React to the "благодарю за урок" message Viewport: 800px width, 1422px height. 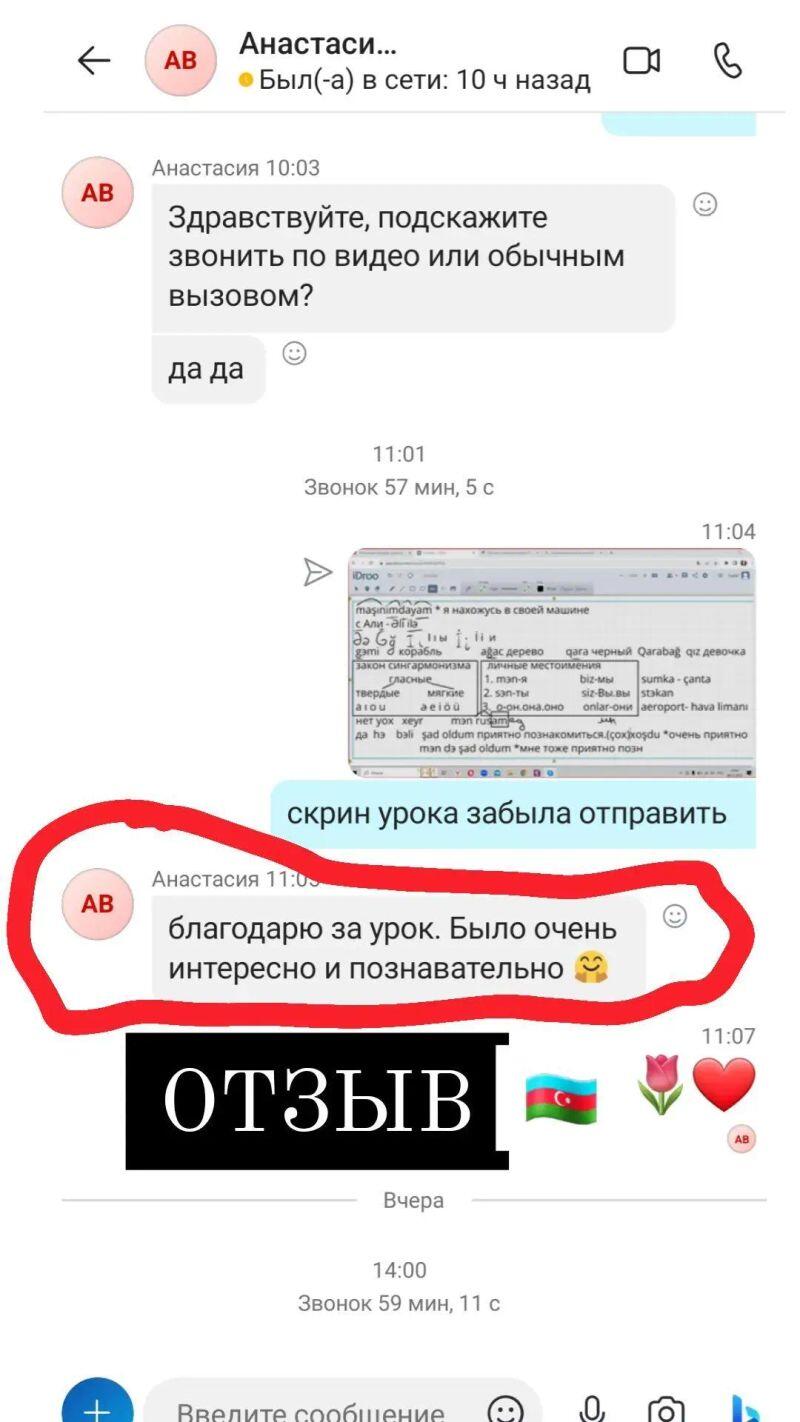pyautogui.click(x=676, y=916)
